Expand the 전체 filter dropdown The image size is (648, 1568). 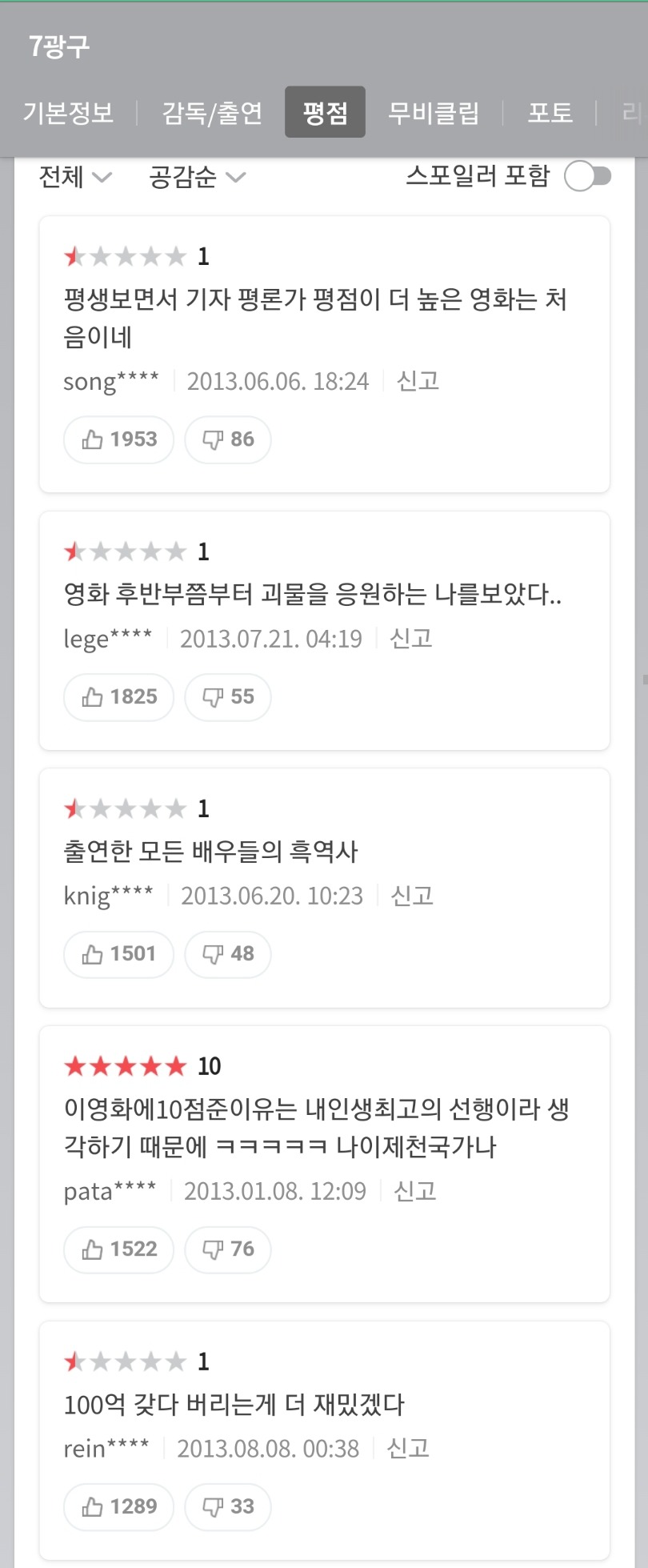coord(75,177)
